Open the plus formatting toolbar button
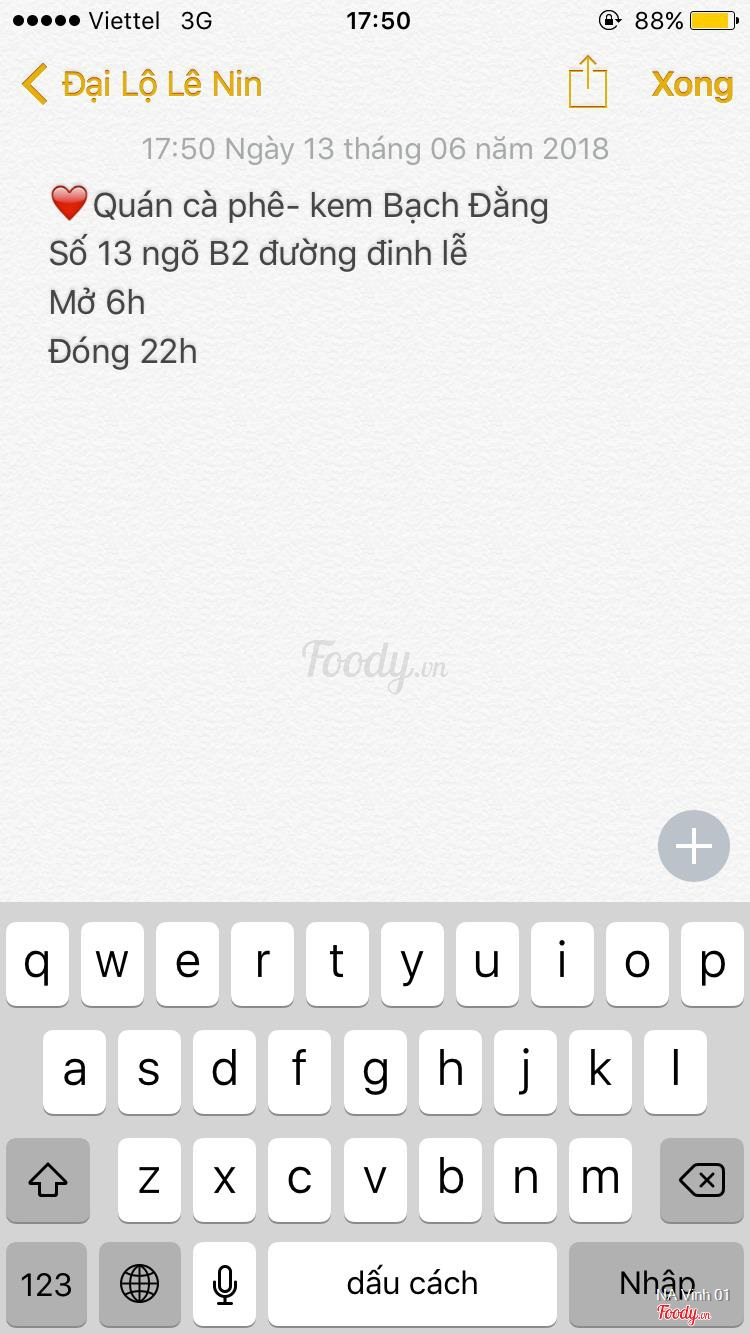 [x=694, y=846]
